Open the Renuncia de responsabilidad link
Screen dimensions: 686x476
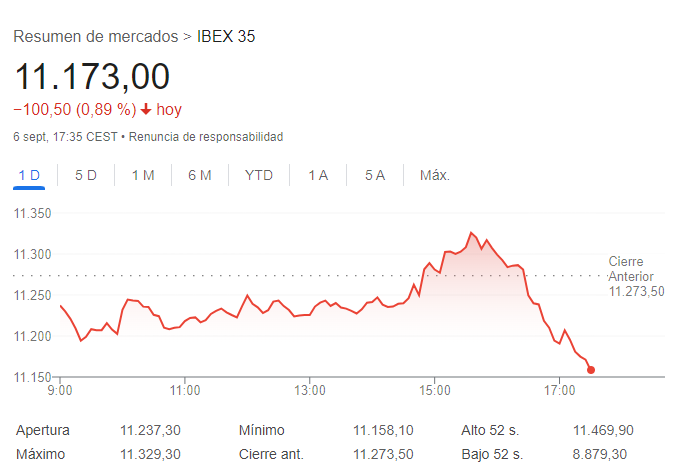(x=206, y=136)
